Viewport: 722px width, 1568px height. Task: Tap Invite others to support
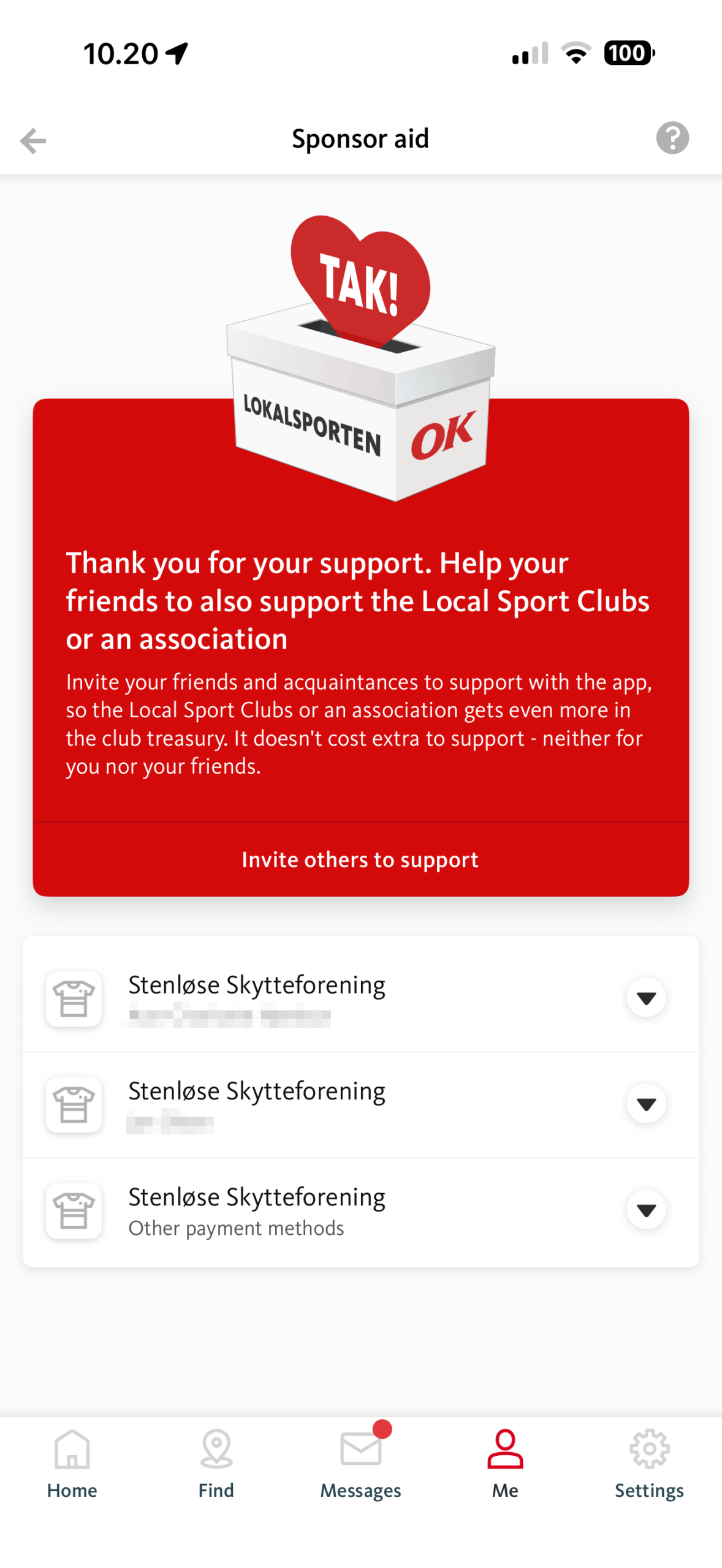[x=360, y=859]
